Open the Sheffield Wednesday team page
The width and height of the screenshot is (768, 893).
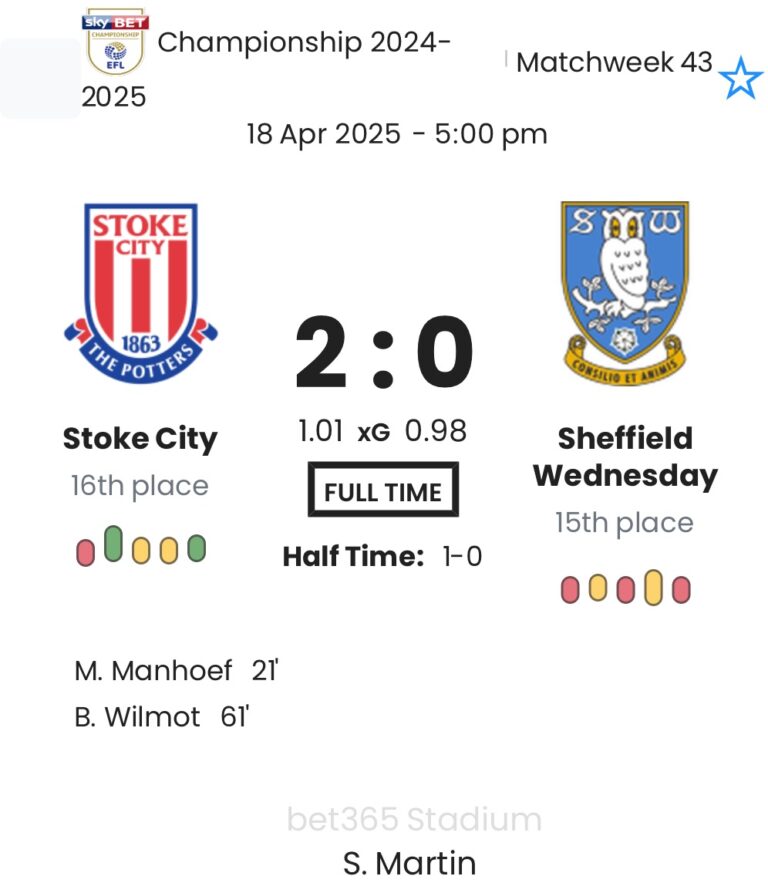[x=625, y=455]
